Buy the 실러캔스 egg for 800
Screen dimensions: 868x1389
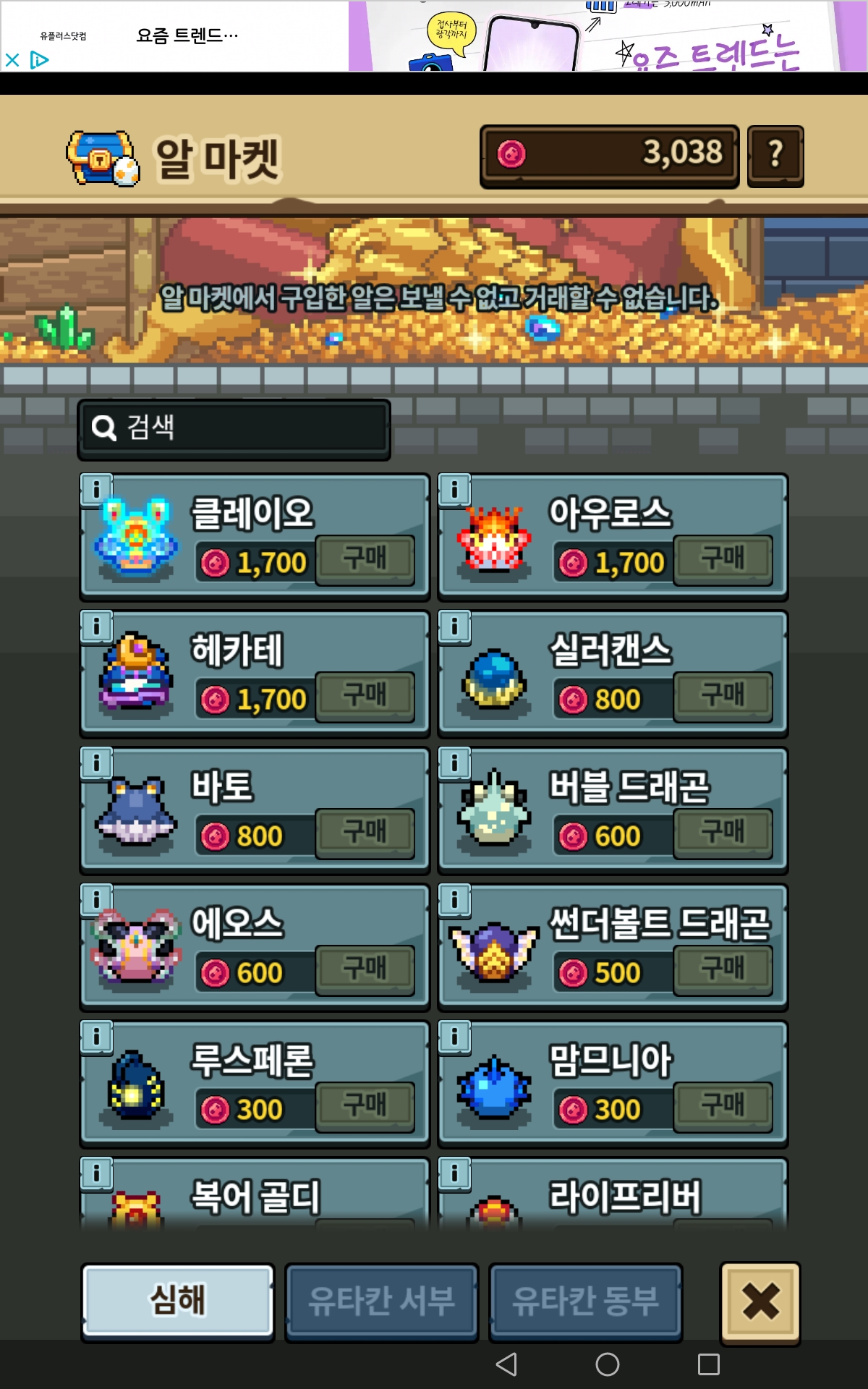click(723, 697)
